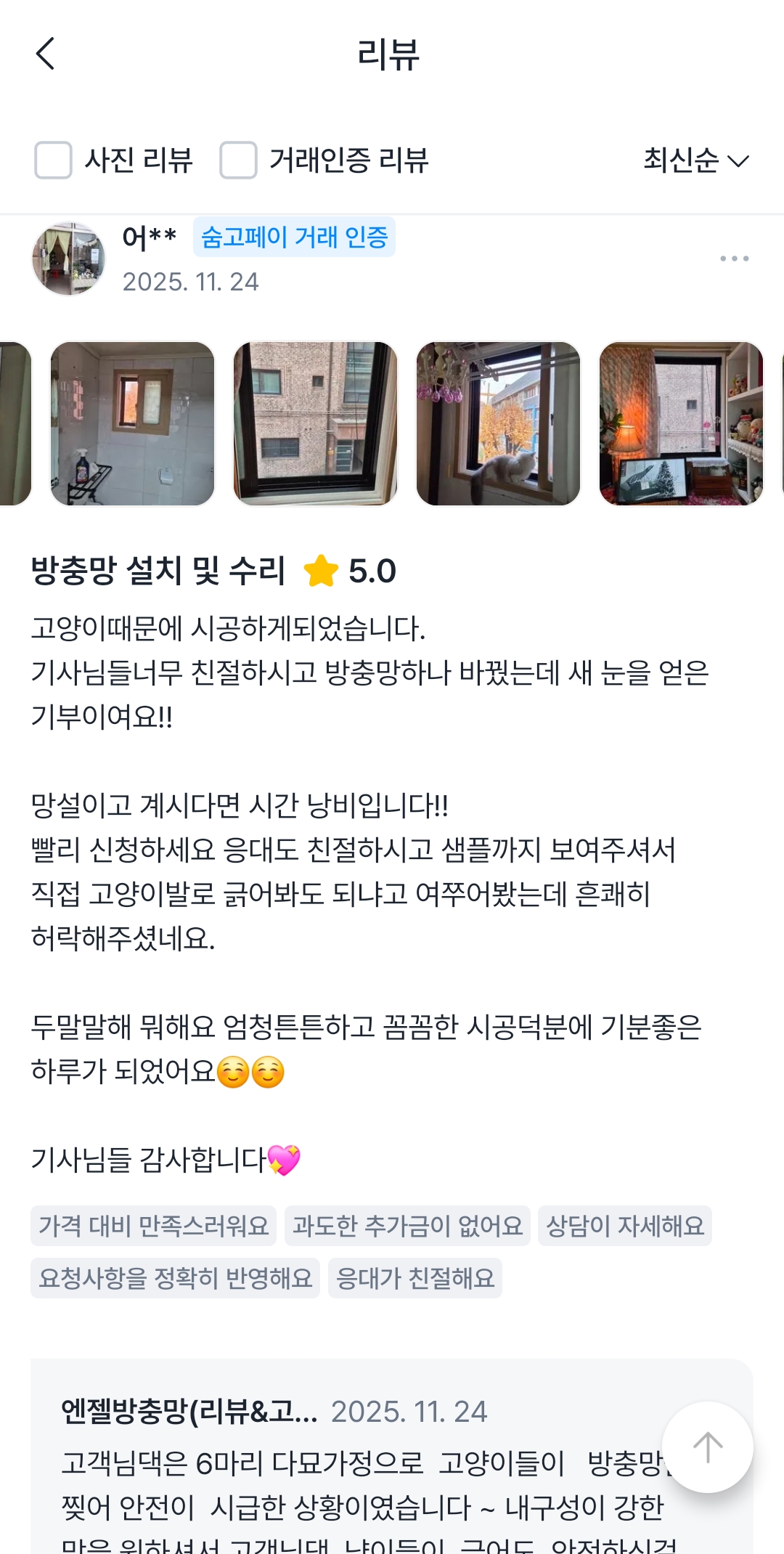Open the photo of brick building through window
The image size is (784, 1554).
[315, 423]
